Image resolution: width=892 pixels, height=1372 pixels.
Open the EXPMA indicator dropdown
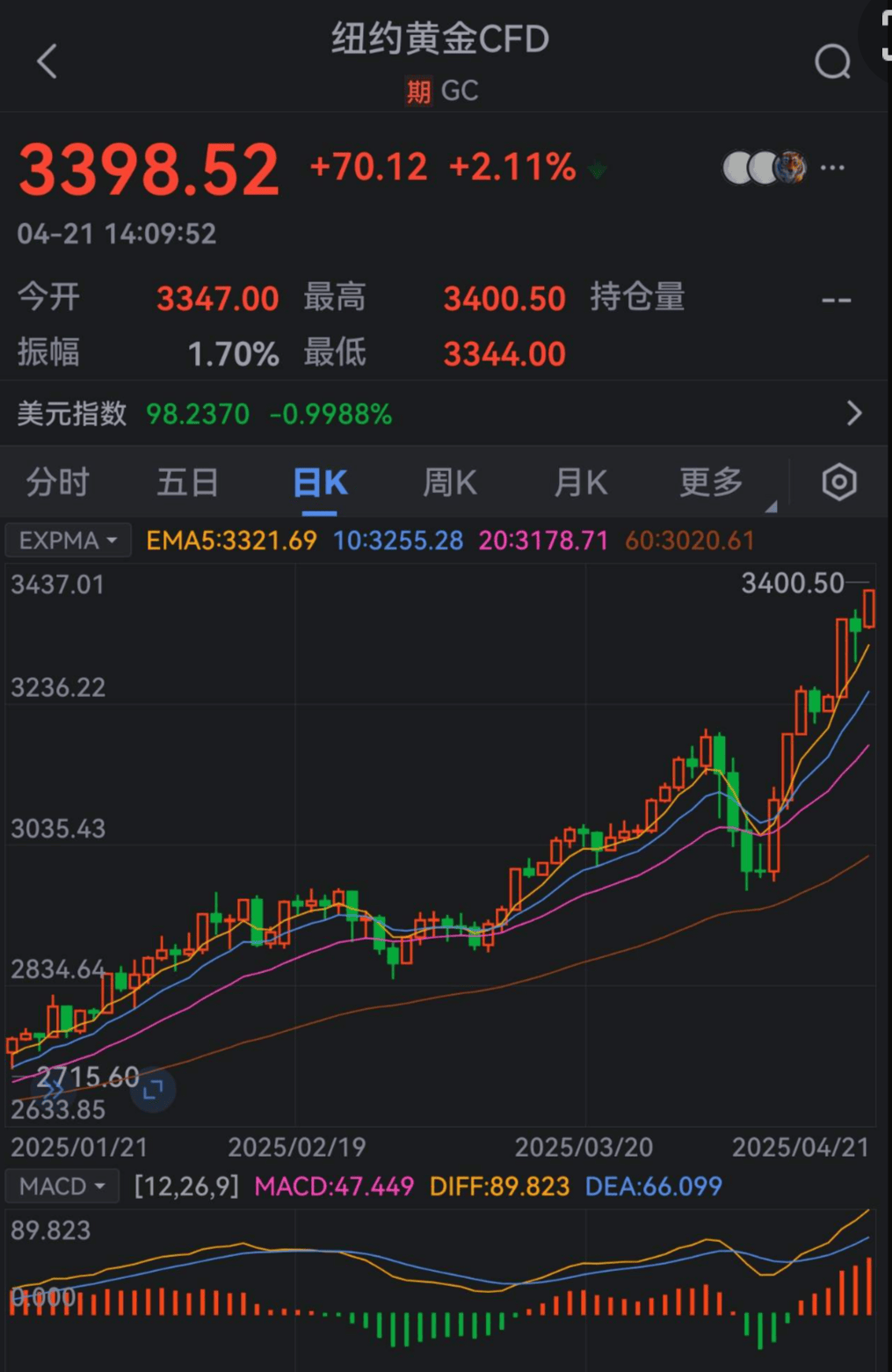pos(69,541)
